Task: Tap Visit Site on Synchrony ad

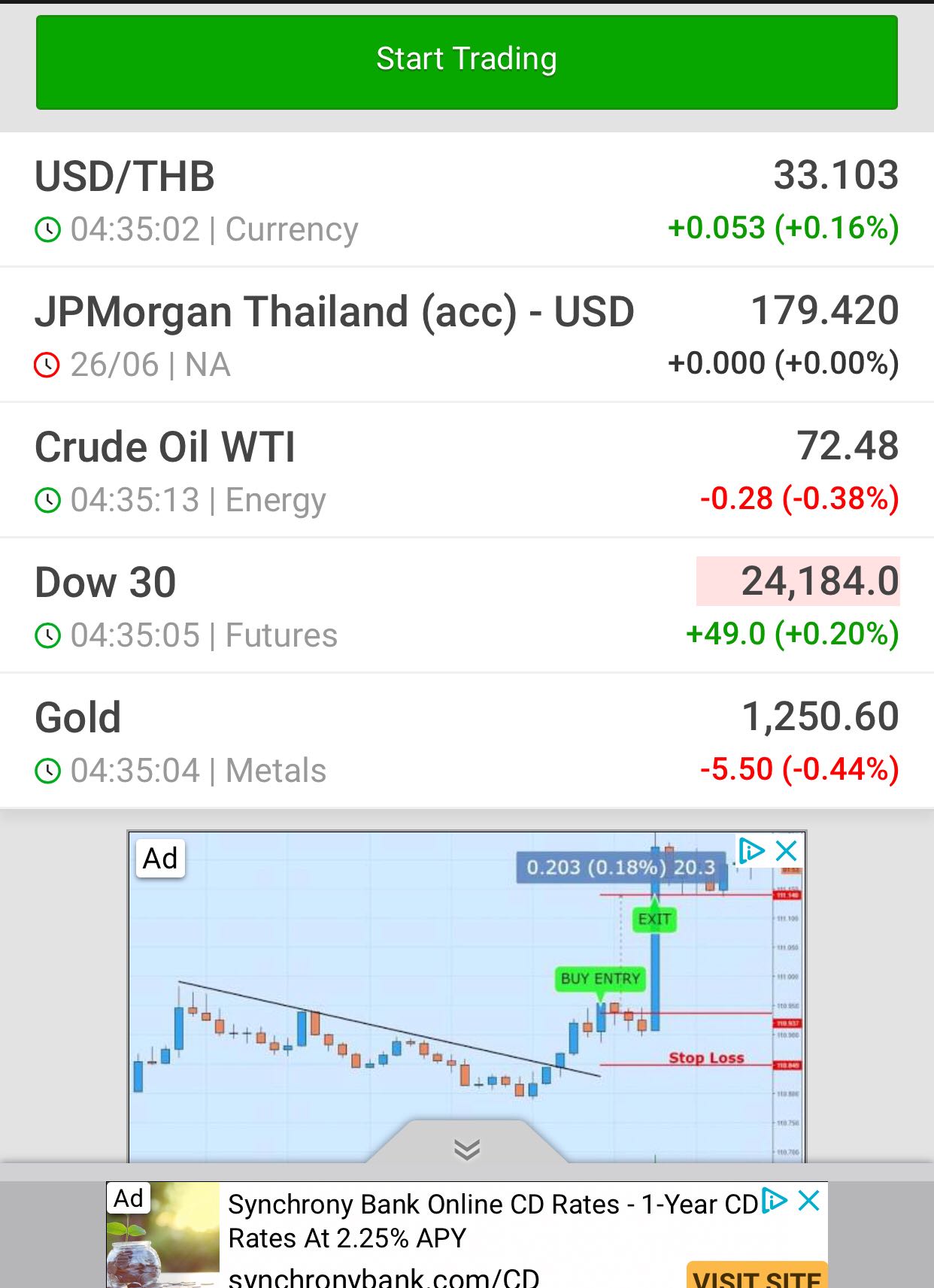Action: coord(757,1276)
